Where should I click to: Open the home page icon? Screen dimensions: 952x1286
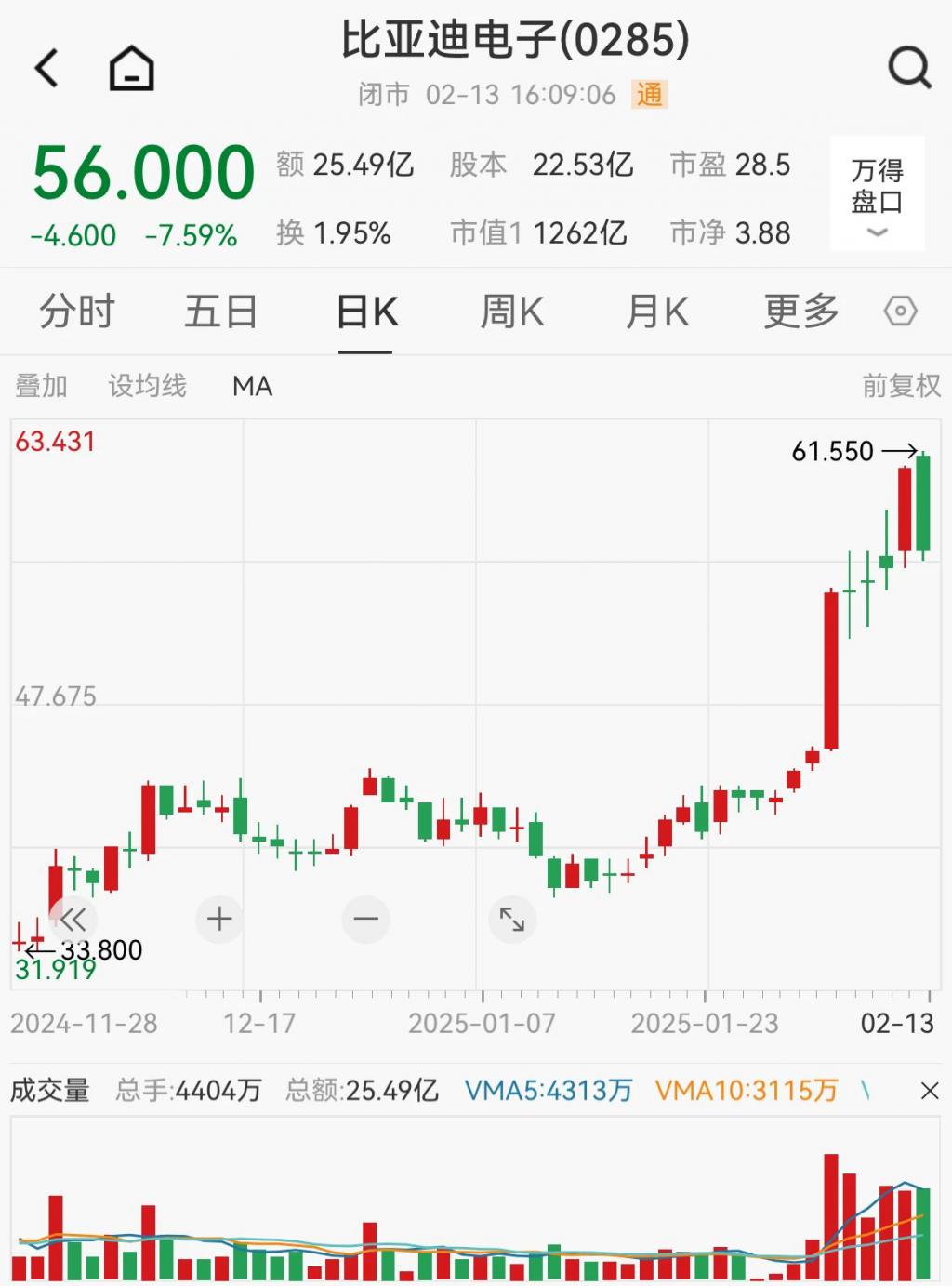131,68
